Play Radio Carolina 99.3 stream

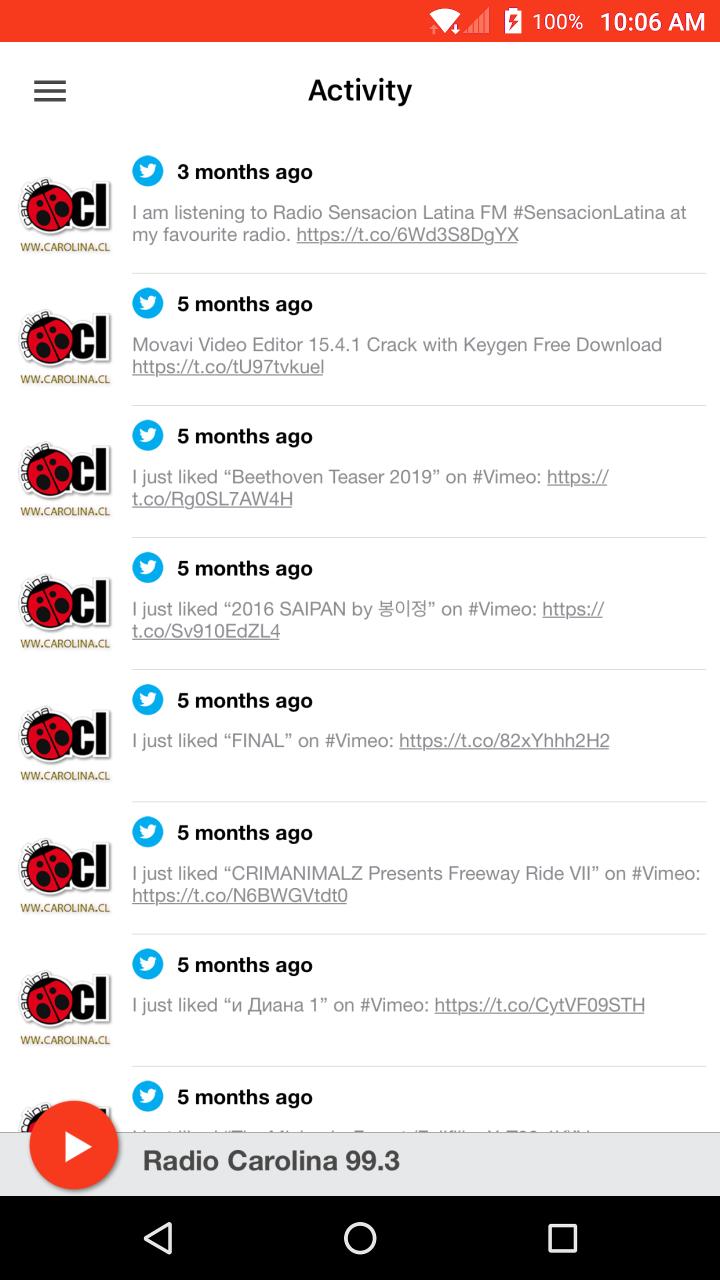click(75, 1146)
